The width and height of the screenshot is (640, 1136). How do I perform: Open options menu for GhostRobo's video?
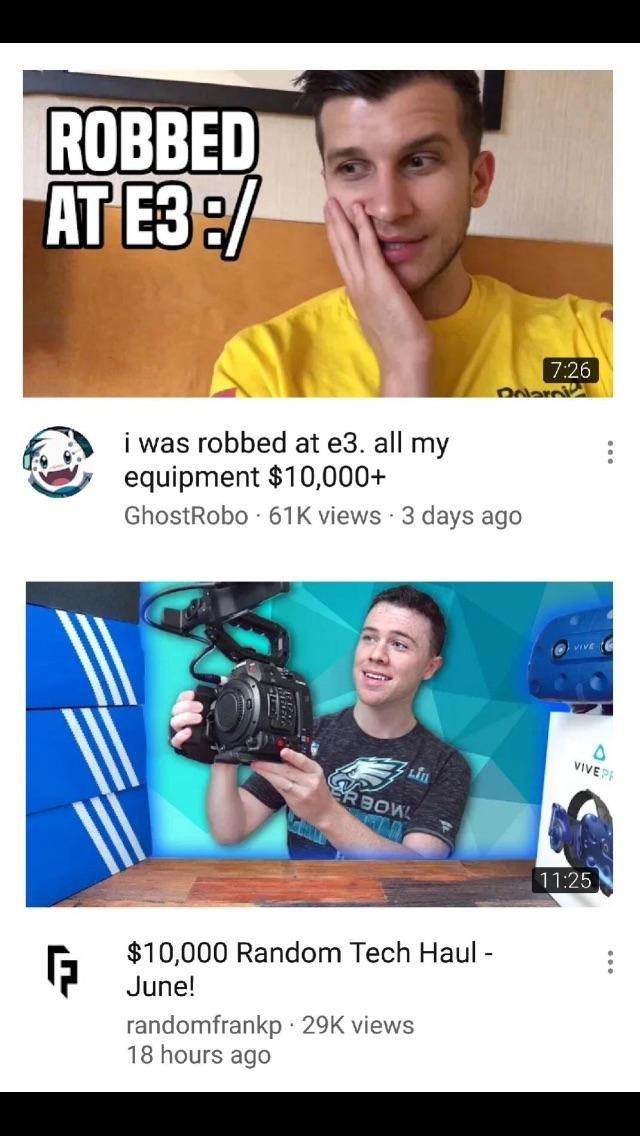click(x=609, y=452)
